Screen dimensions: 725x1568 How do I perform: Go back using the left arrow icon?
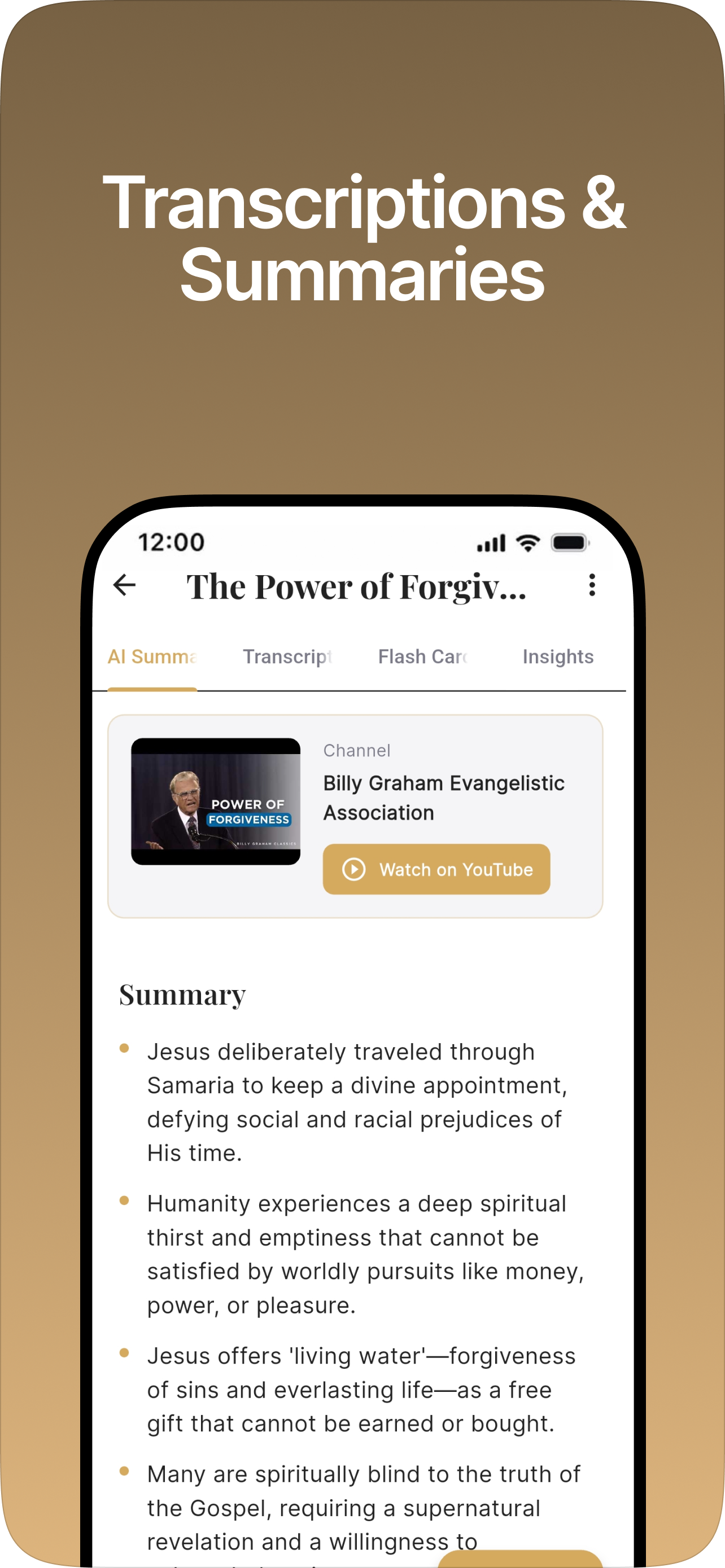tap(124, 585)
